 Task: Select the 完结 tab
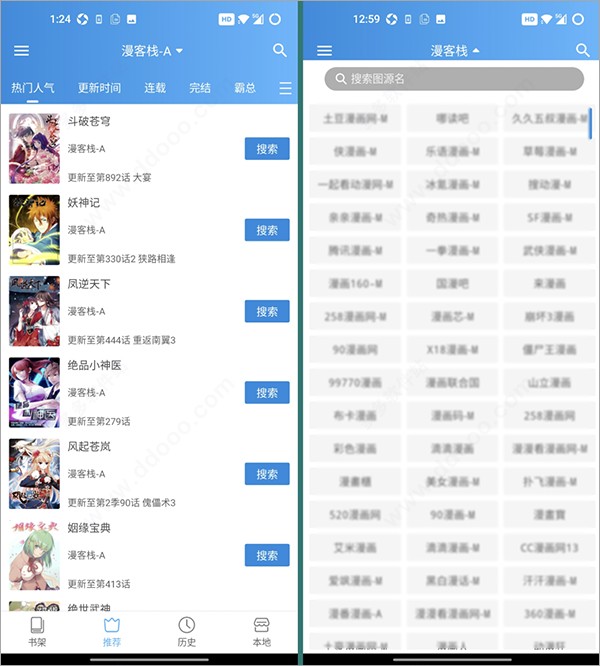click(x=200, y=88)
